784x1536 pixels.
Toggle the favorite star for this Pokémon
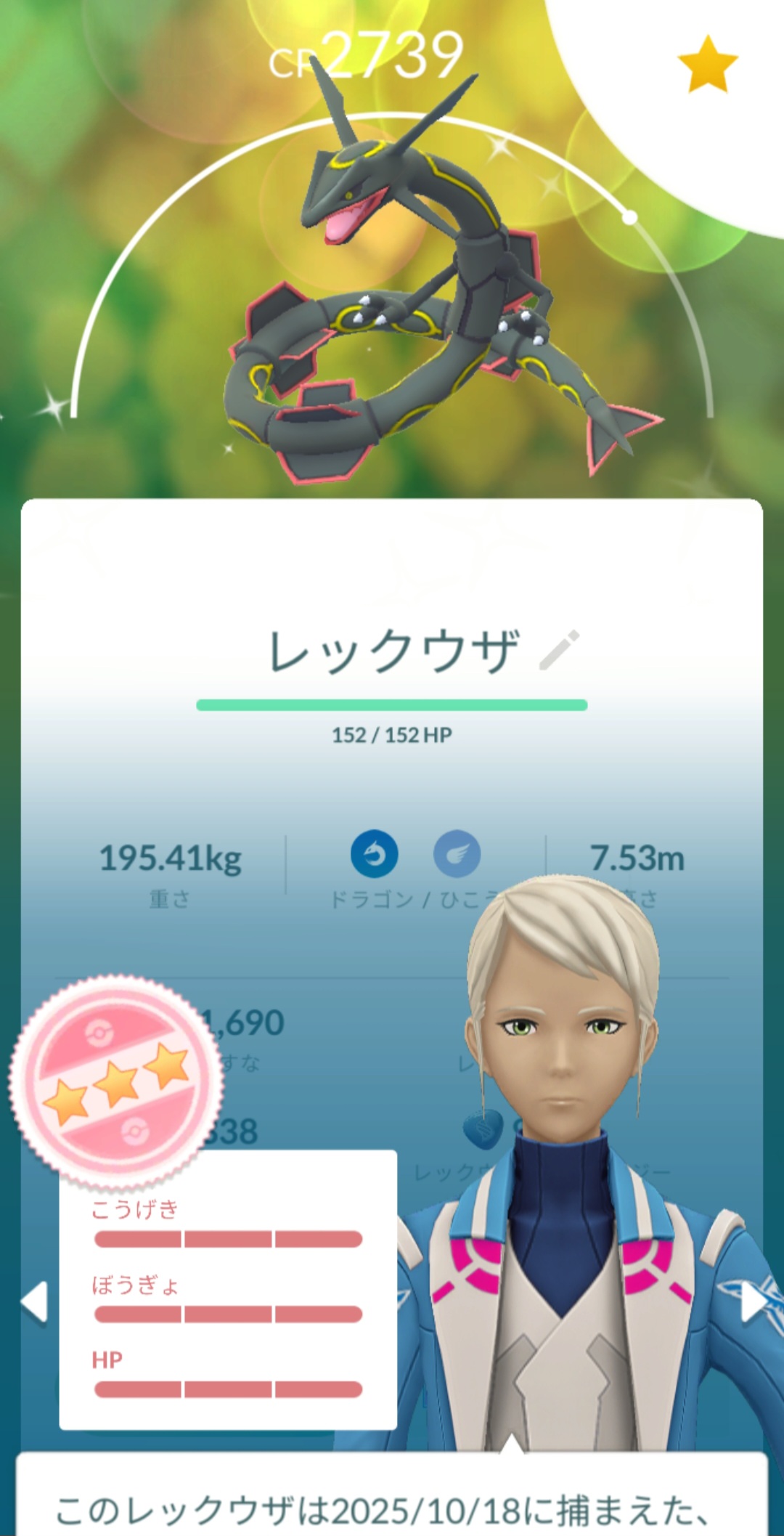707,65
